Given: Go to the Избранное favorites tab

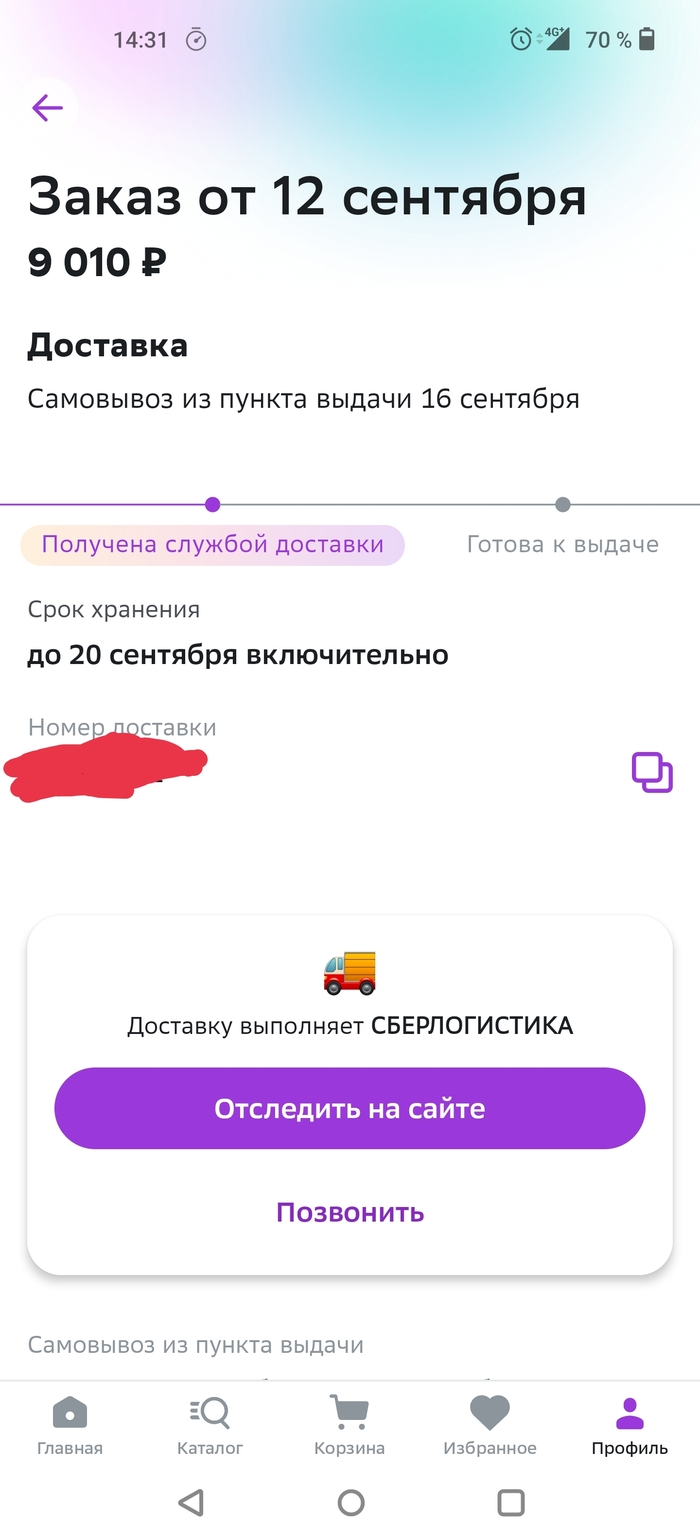Looking at the screenshot, I should point(490,1425).
